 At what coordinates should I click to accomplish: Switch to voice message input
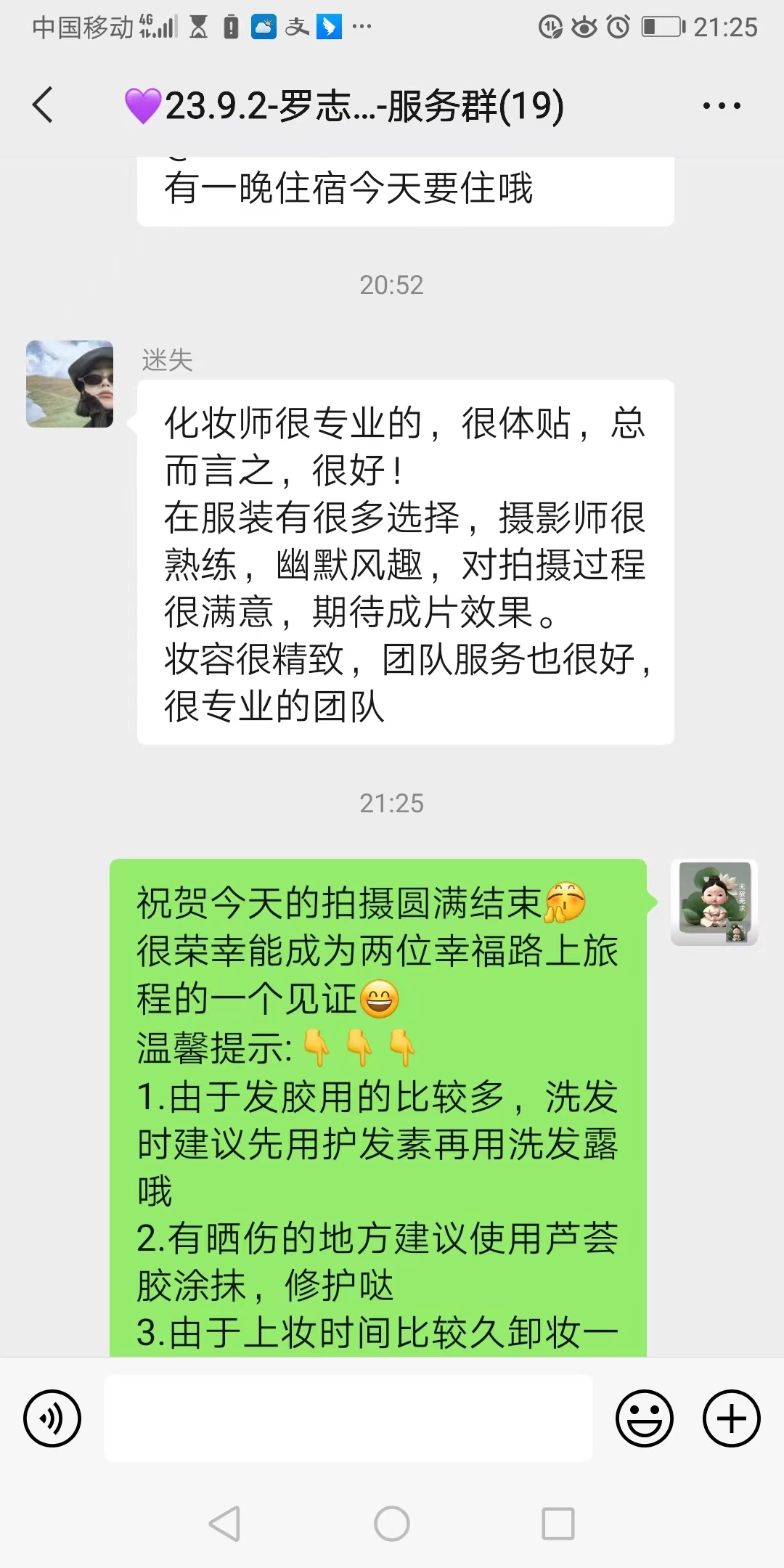[52, 1418]
